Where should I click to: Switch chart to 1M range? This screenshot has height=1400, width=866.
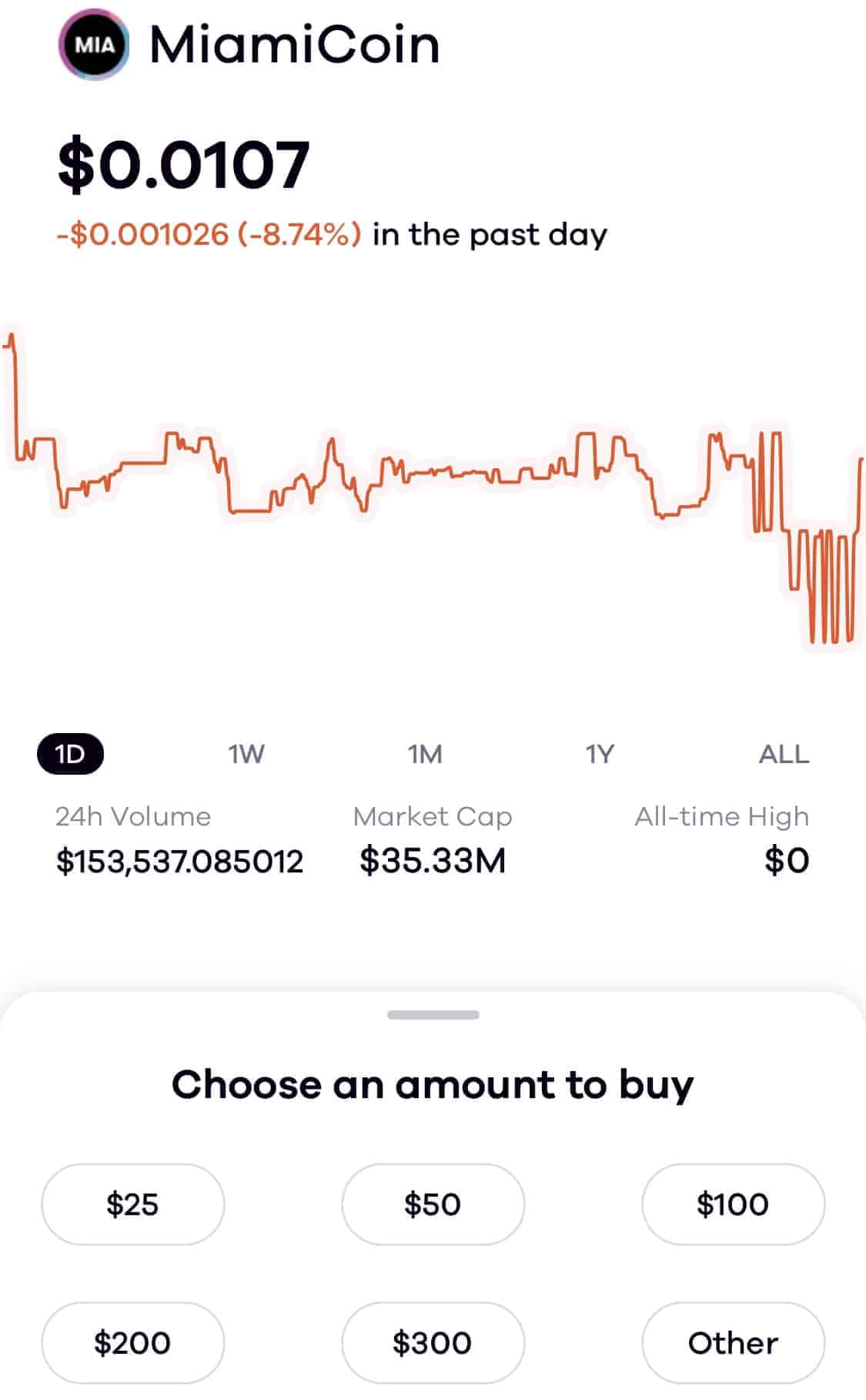coord(425,754)
